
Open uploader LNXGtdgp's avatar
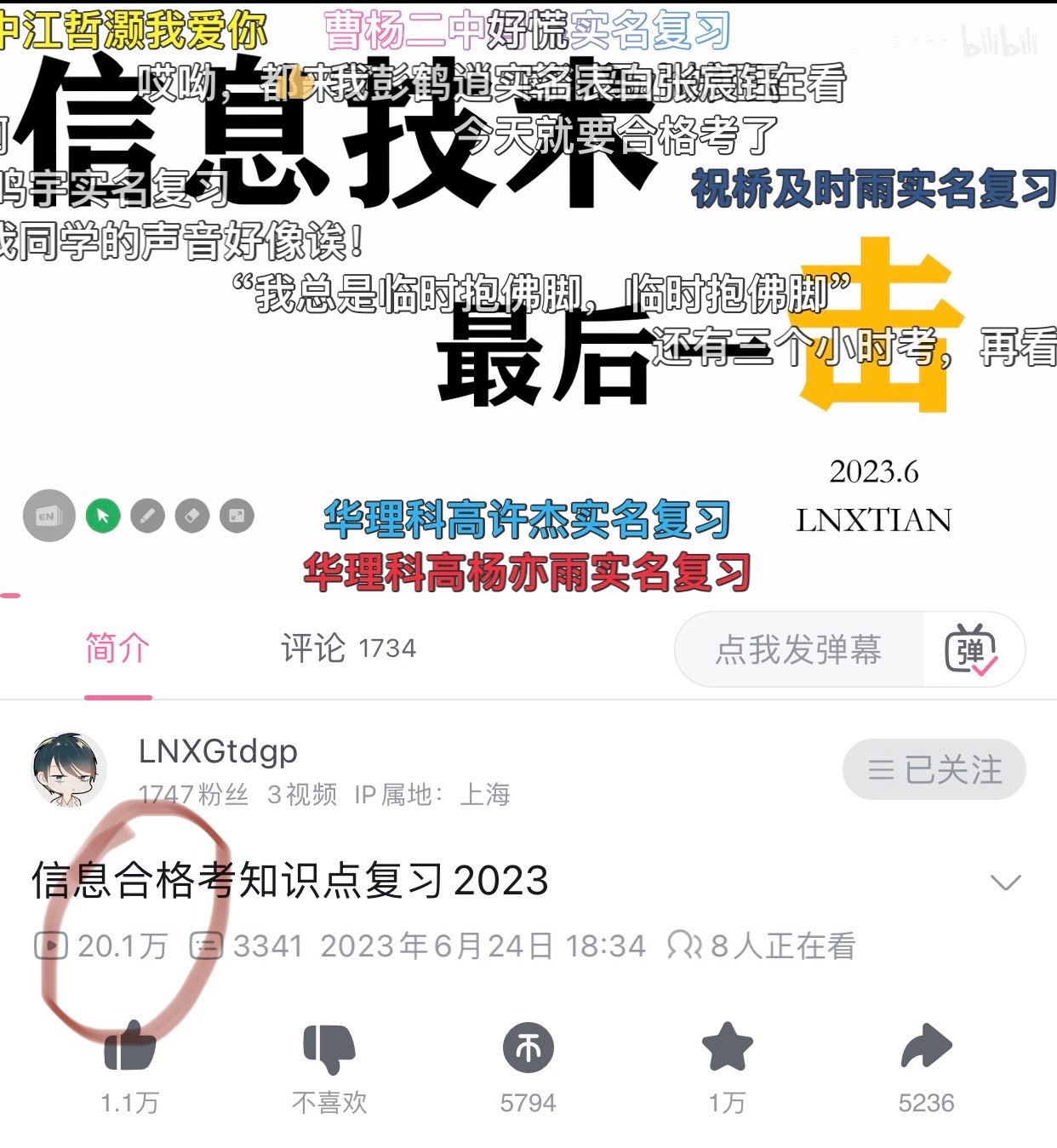[70, 769]
